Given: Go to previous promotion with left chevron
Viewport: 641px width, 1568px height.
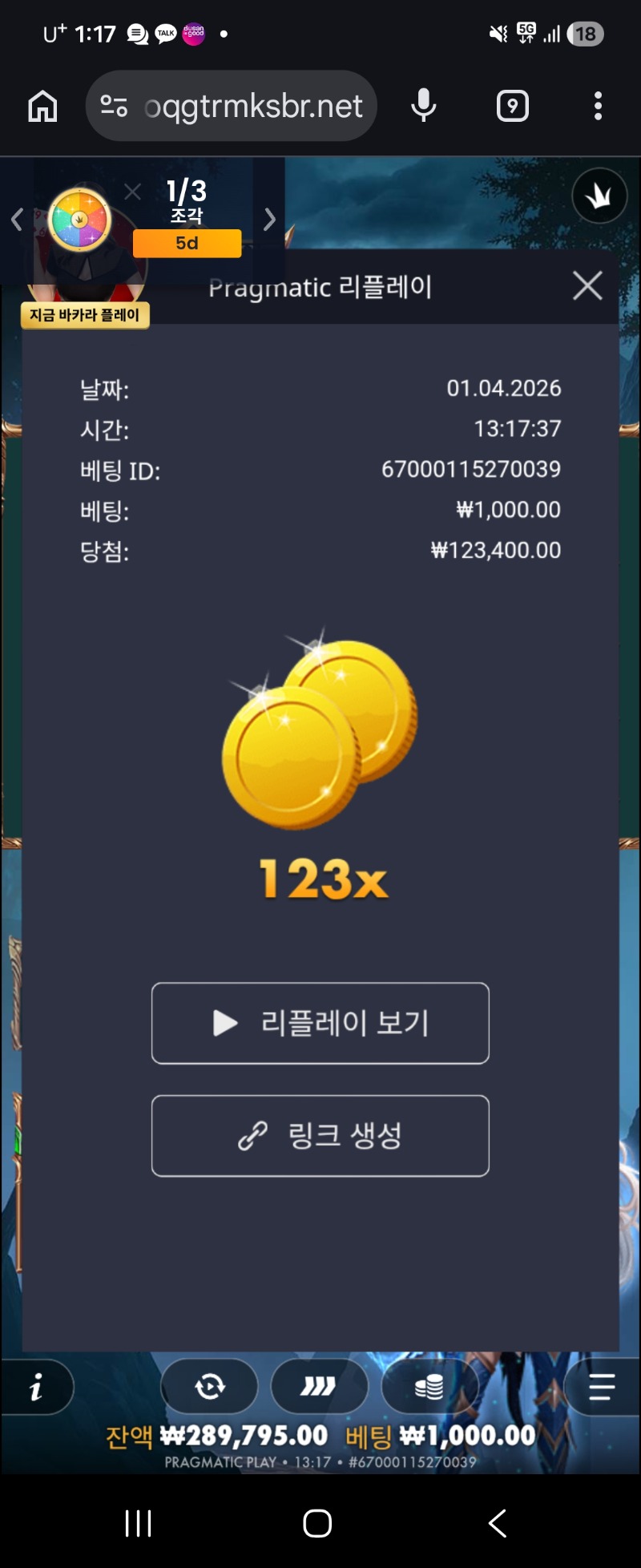Looking at the screenshot, I should 17,219.
